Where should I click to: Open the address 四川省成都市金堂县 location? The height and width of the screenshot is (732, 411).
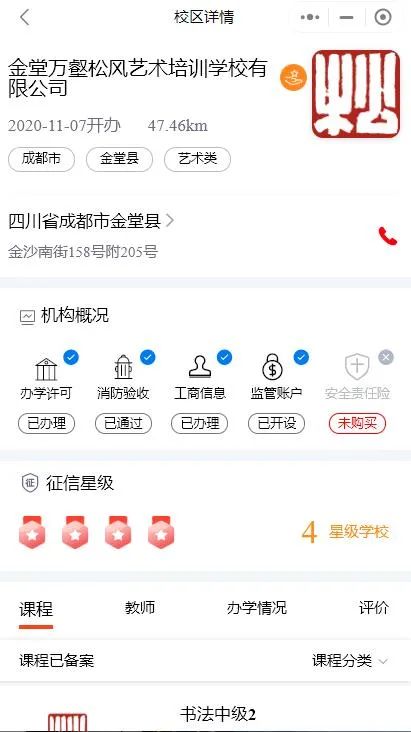coord(91,221)
